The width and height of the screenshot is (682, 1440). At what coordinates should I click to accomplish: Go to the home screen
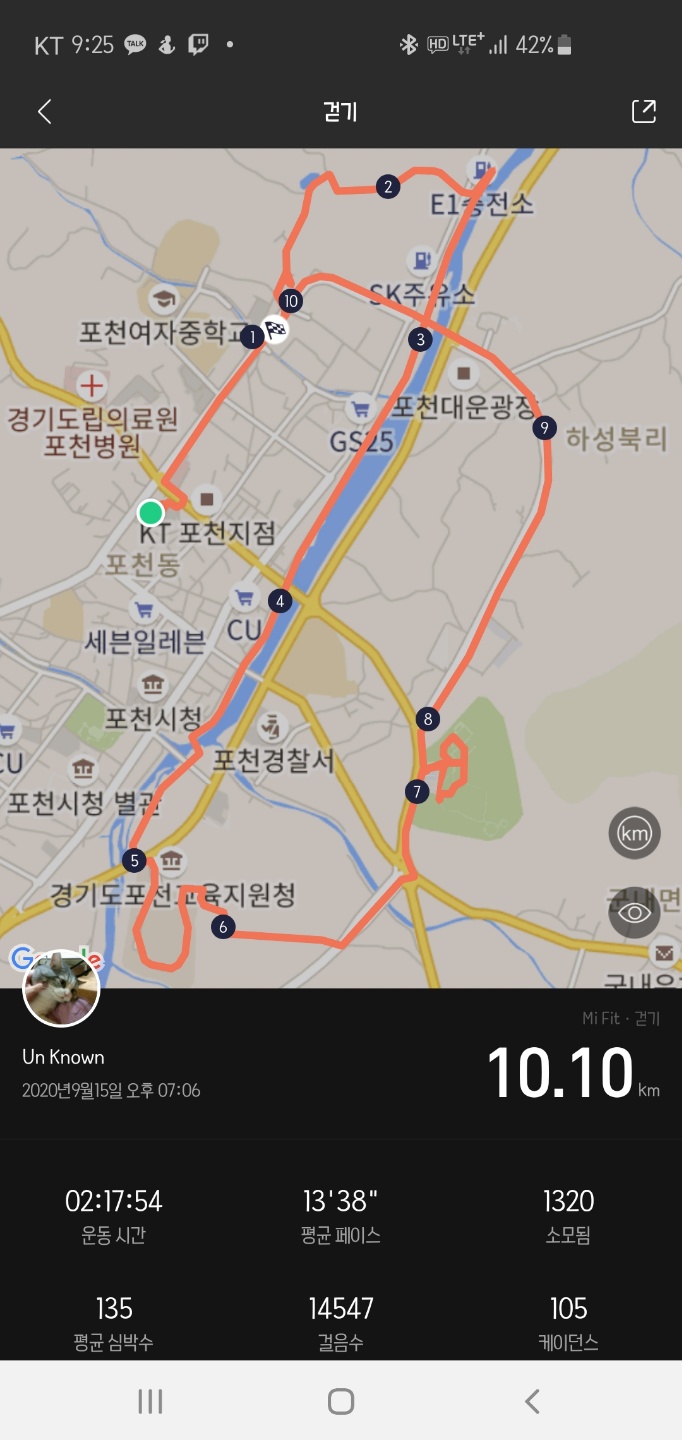pos(341,1401)
